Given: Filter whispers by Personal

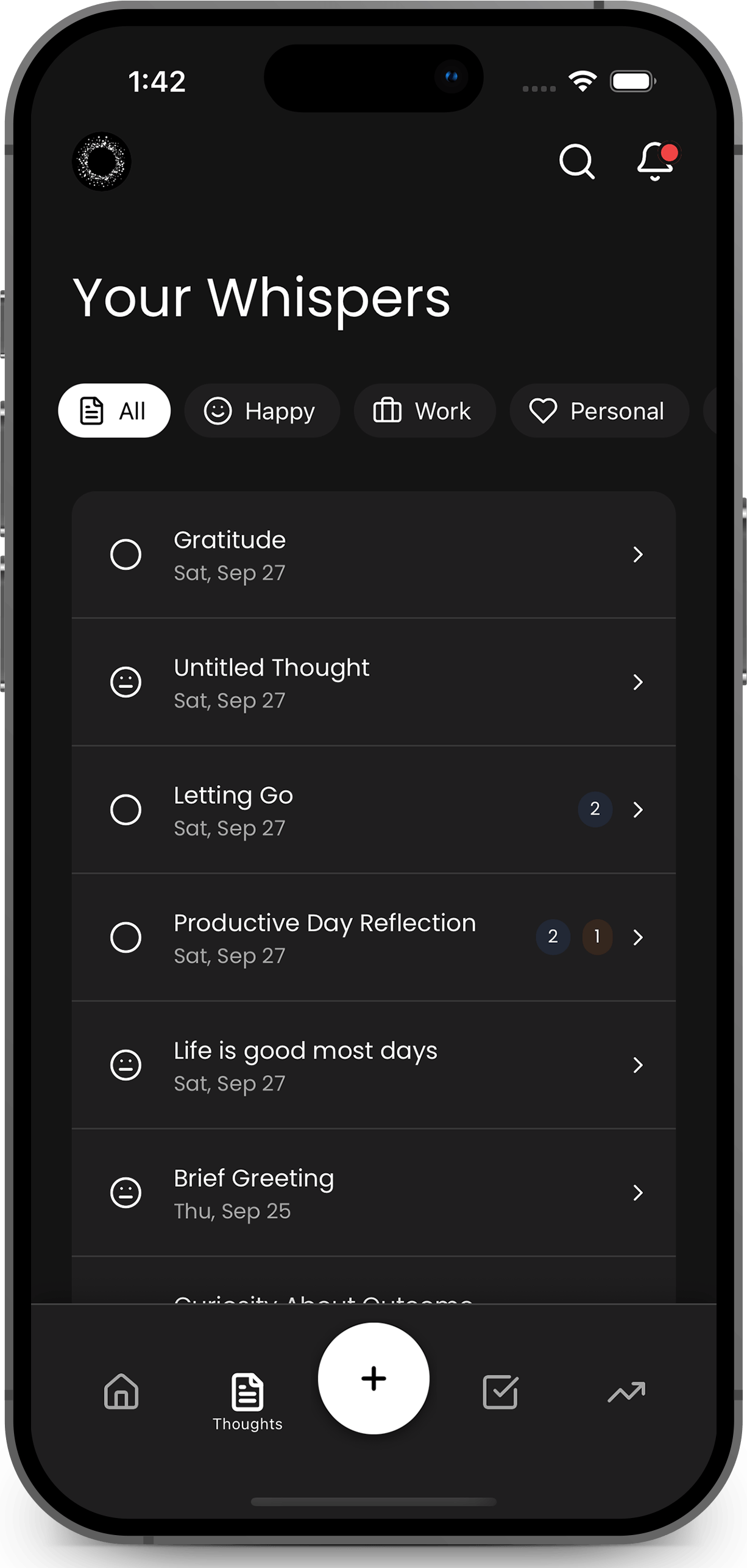Looking at the screenshot, I should point(598,411).
